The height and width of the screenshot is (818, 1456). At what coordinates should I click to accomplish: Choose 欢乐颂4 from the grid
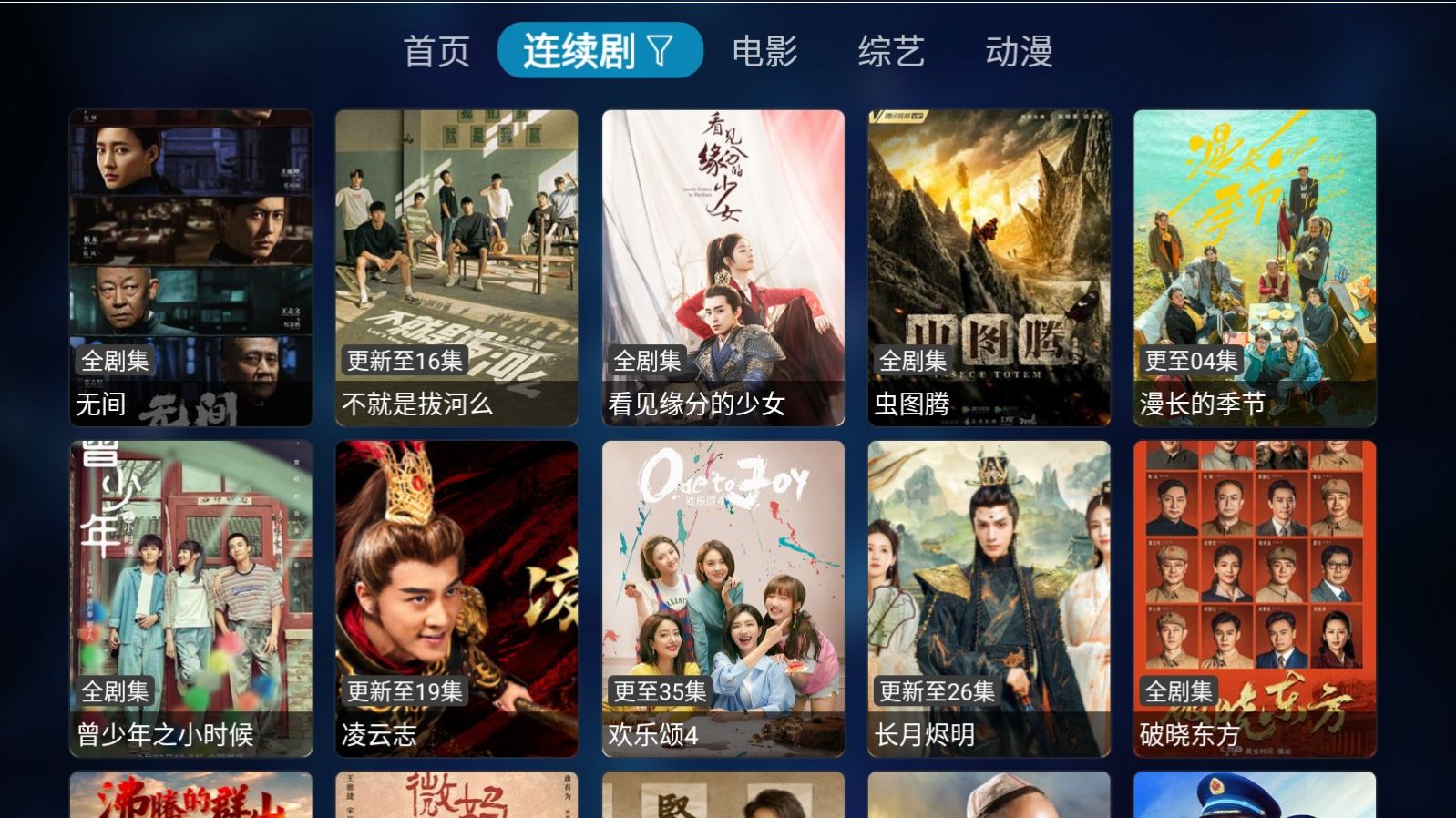[723, 598]
